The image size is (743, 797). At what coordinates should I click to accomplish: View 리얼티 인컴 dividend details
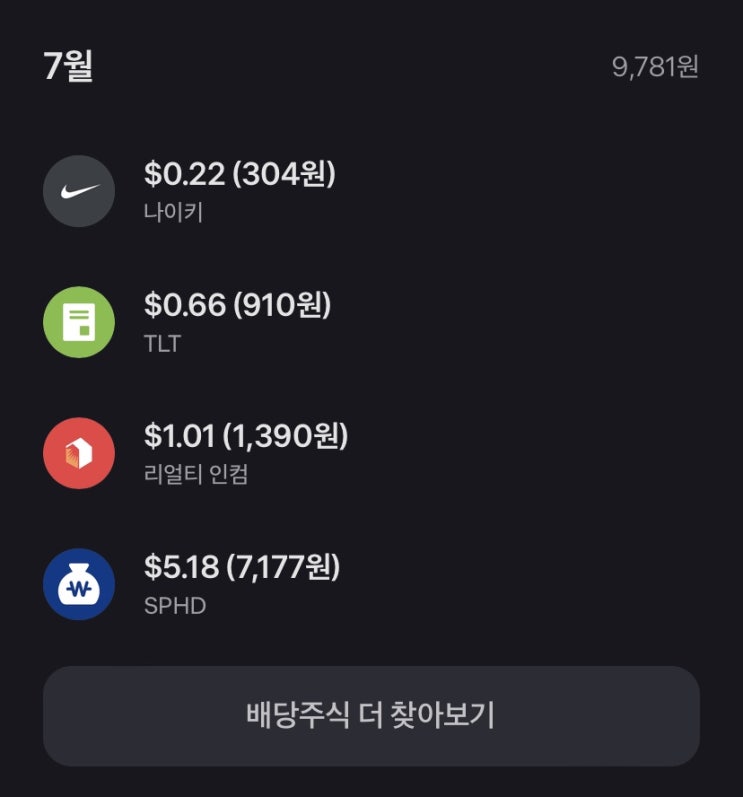pyautogui.click(x=245, y=453)
